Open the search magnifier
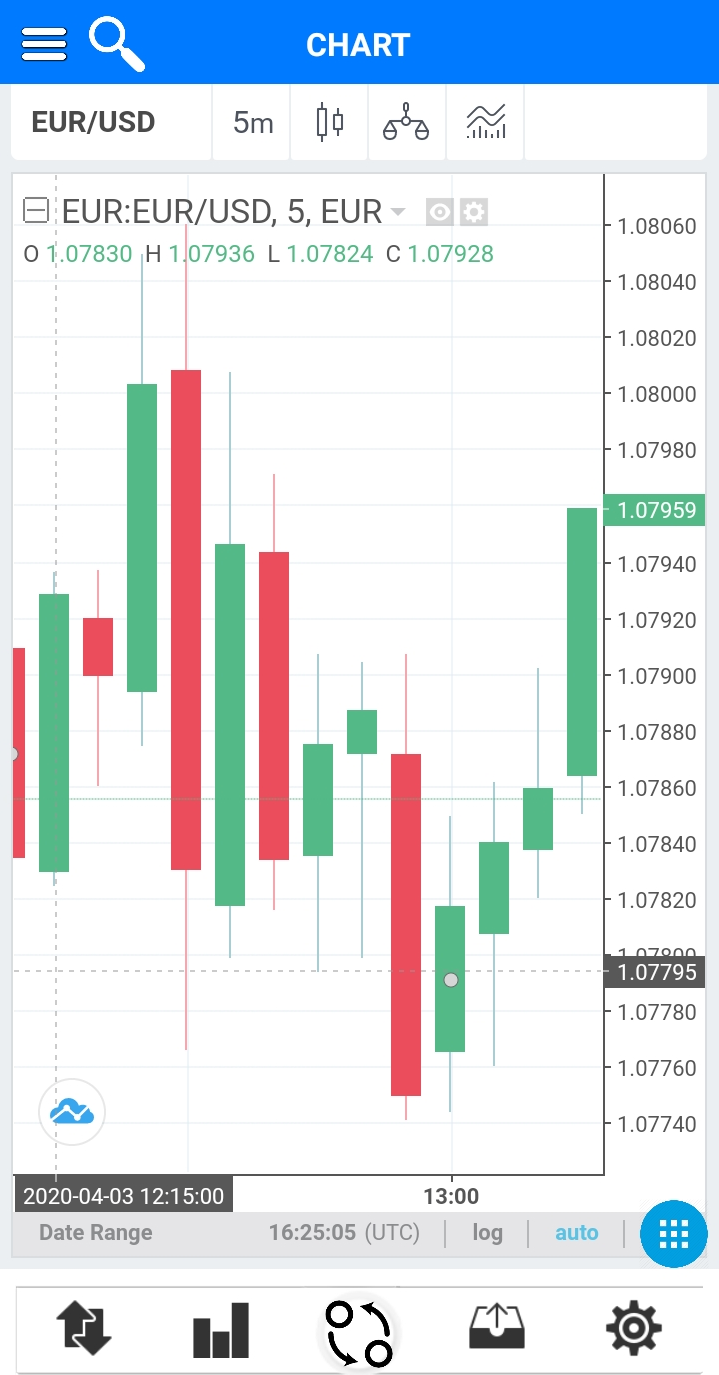The height and width of the screenshot is (1375, 719). 117,44
